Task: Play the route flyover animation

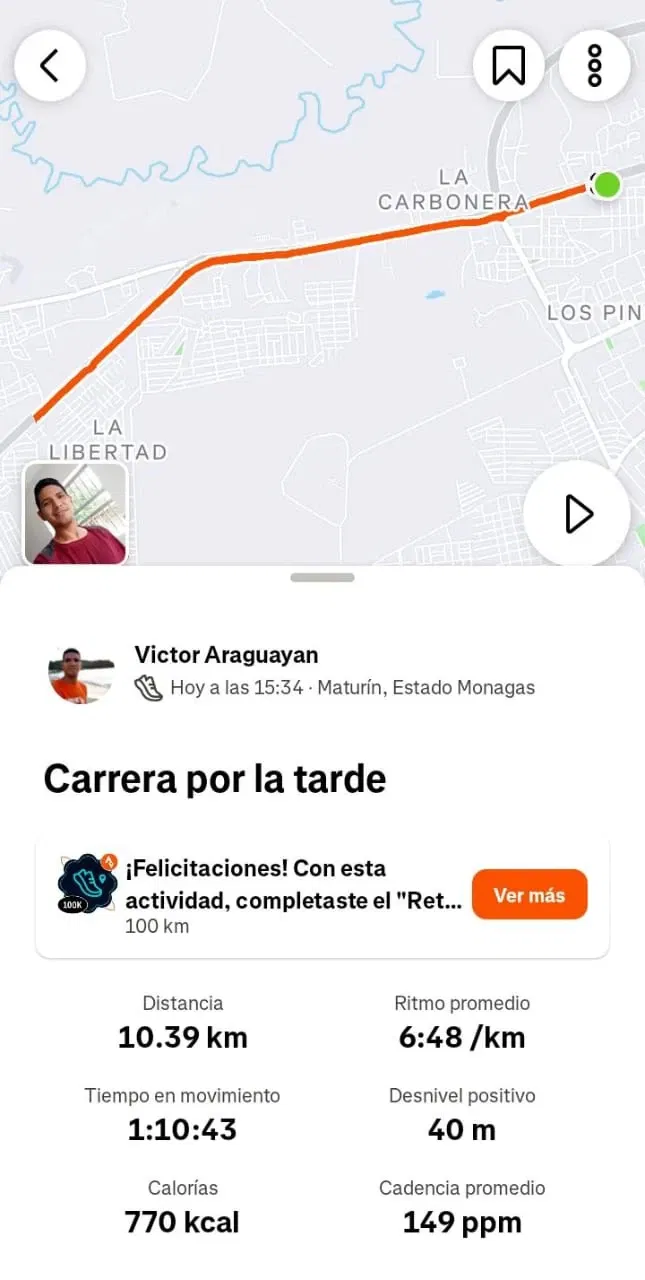Action: click(577, 514)
